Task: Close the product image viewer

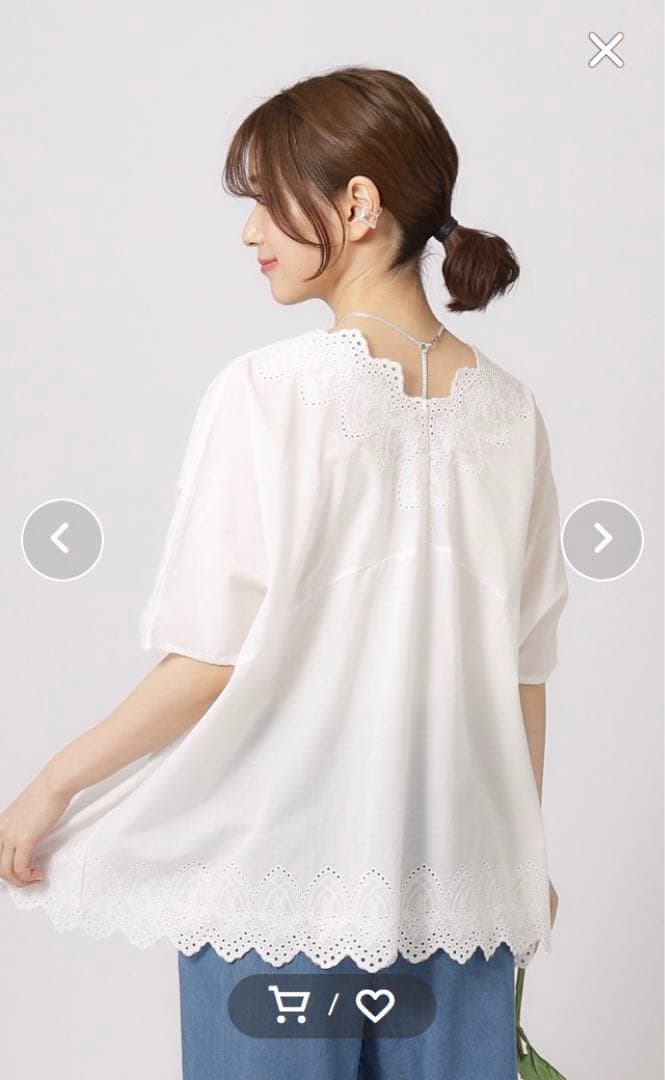Action: pyautogui.click(x=605, y=50)
